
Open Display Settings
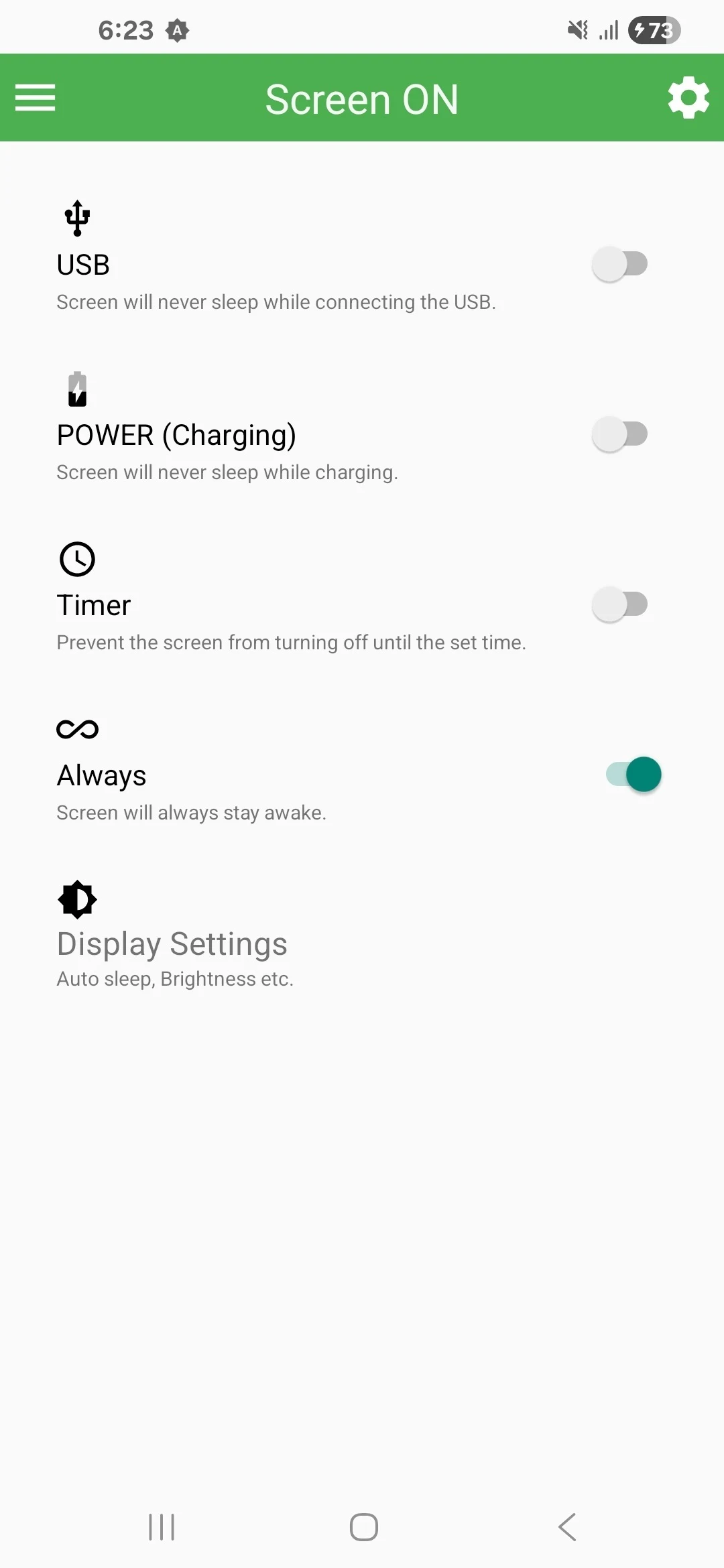tap(173, 943)
